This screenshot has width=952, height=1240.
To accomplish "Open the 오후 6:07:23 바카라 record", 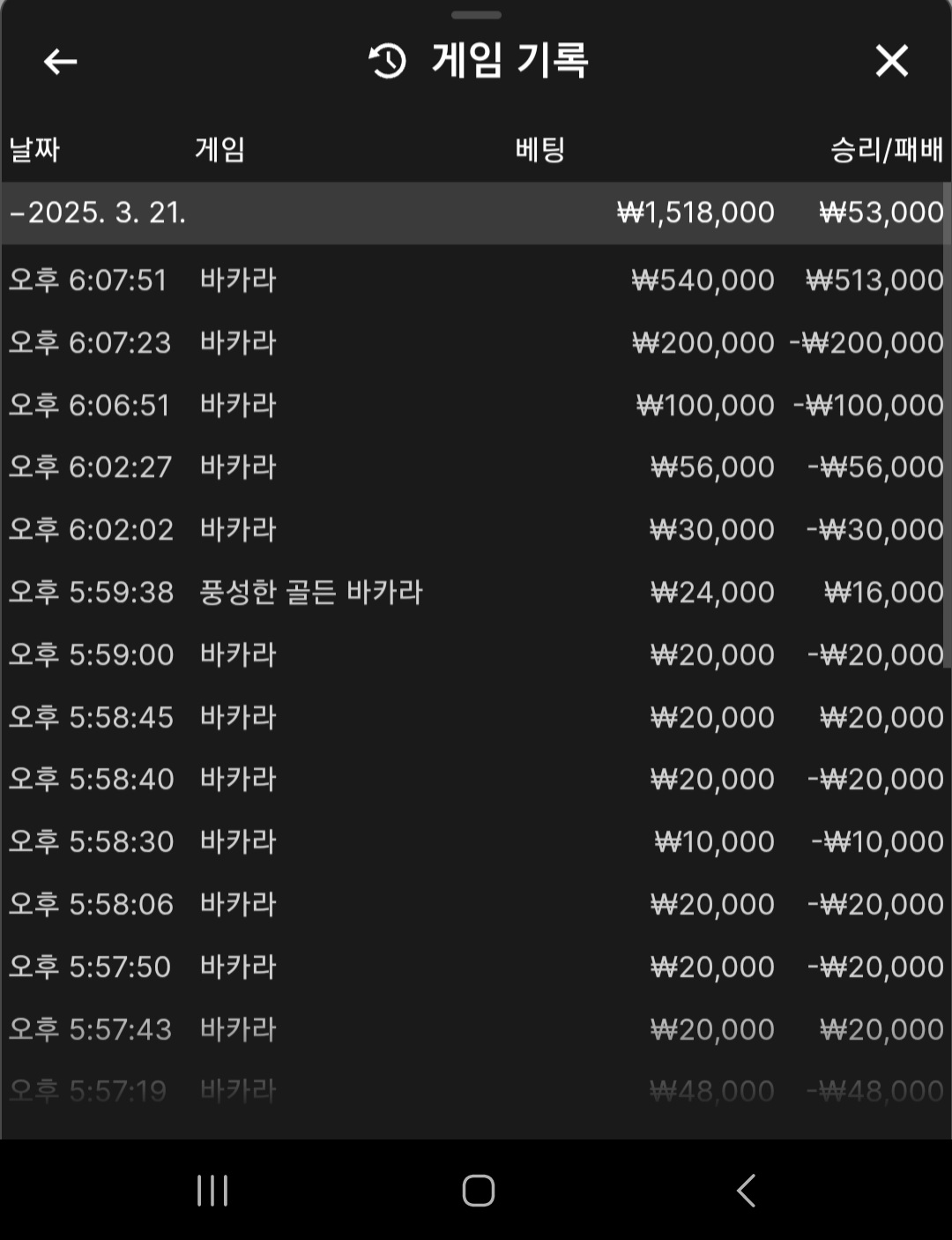I will pos(476,342).
